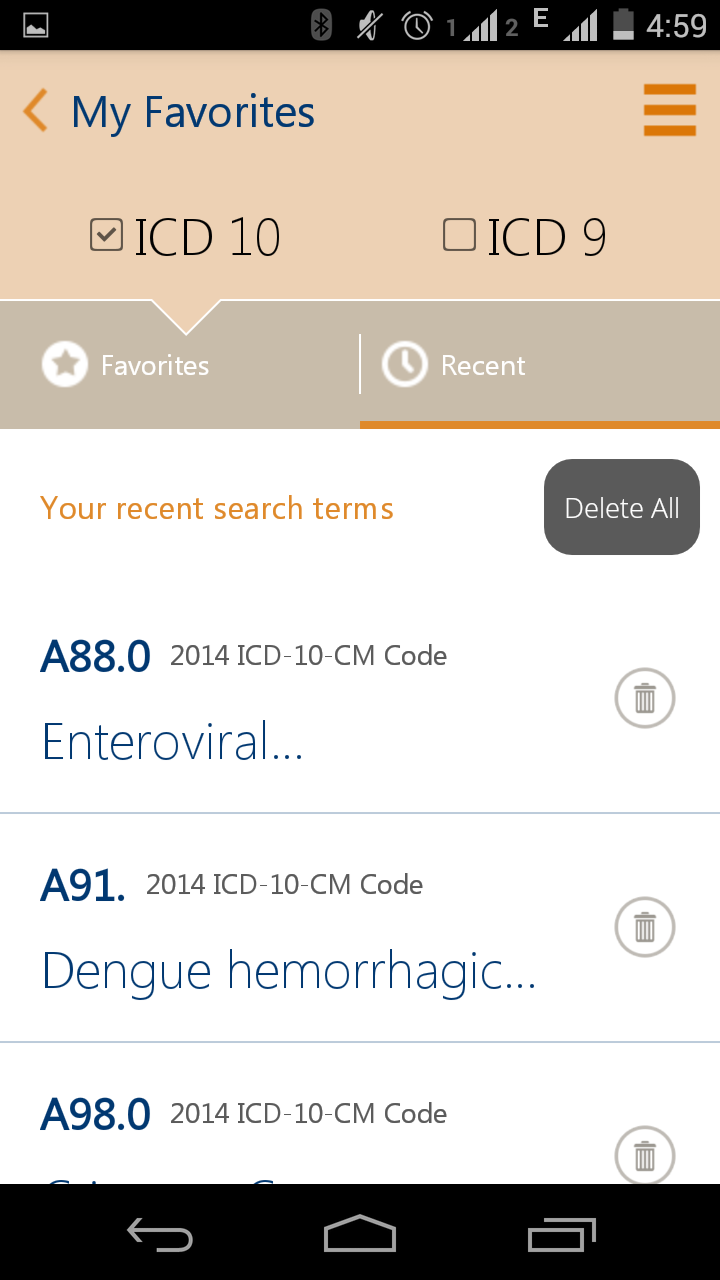Click the clock icon on the Recent tab

(404, 364)
